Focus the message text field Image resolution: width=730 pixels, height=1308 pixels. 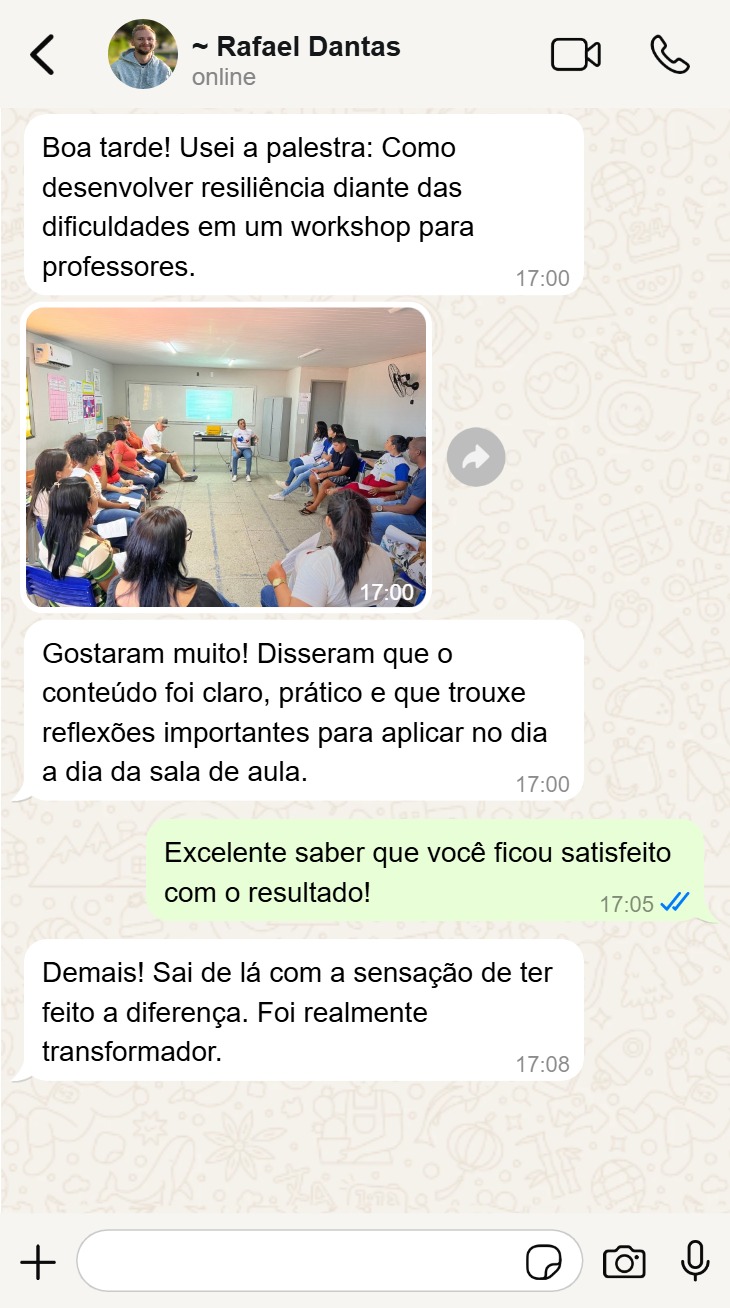(x=300, y=1262)
